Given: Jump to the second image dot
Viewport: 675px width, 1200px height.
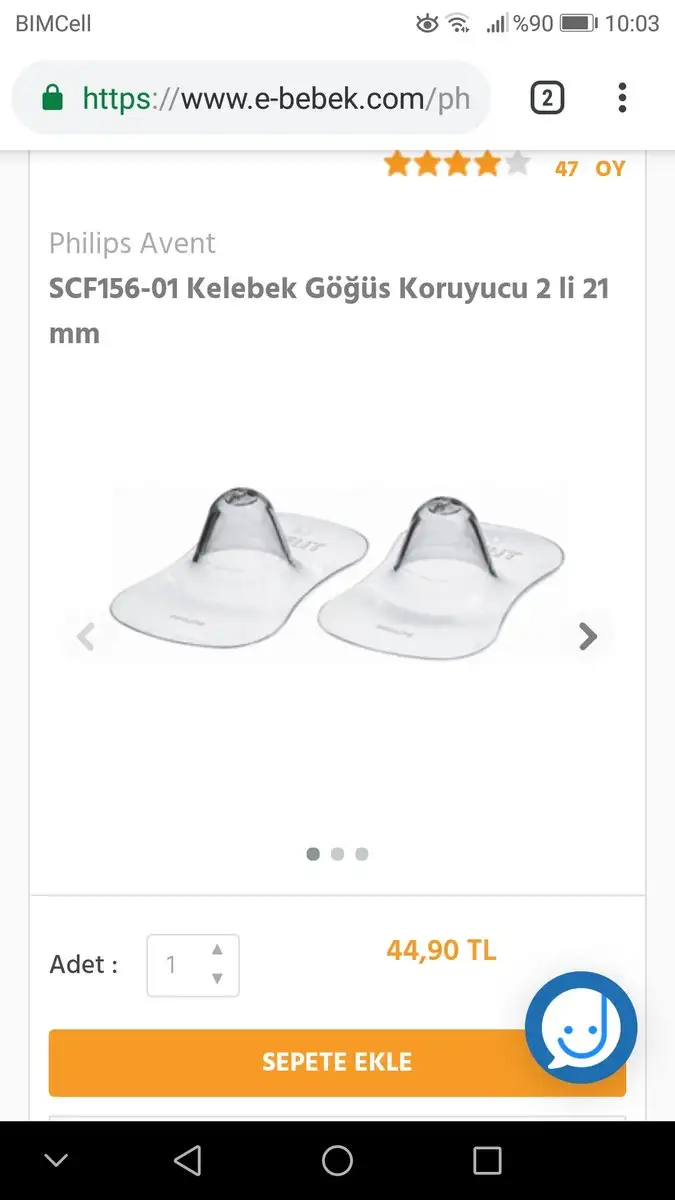Looking at the screenshot, I should click(337, 854).
